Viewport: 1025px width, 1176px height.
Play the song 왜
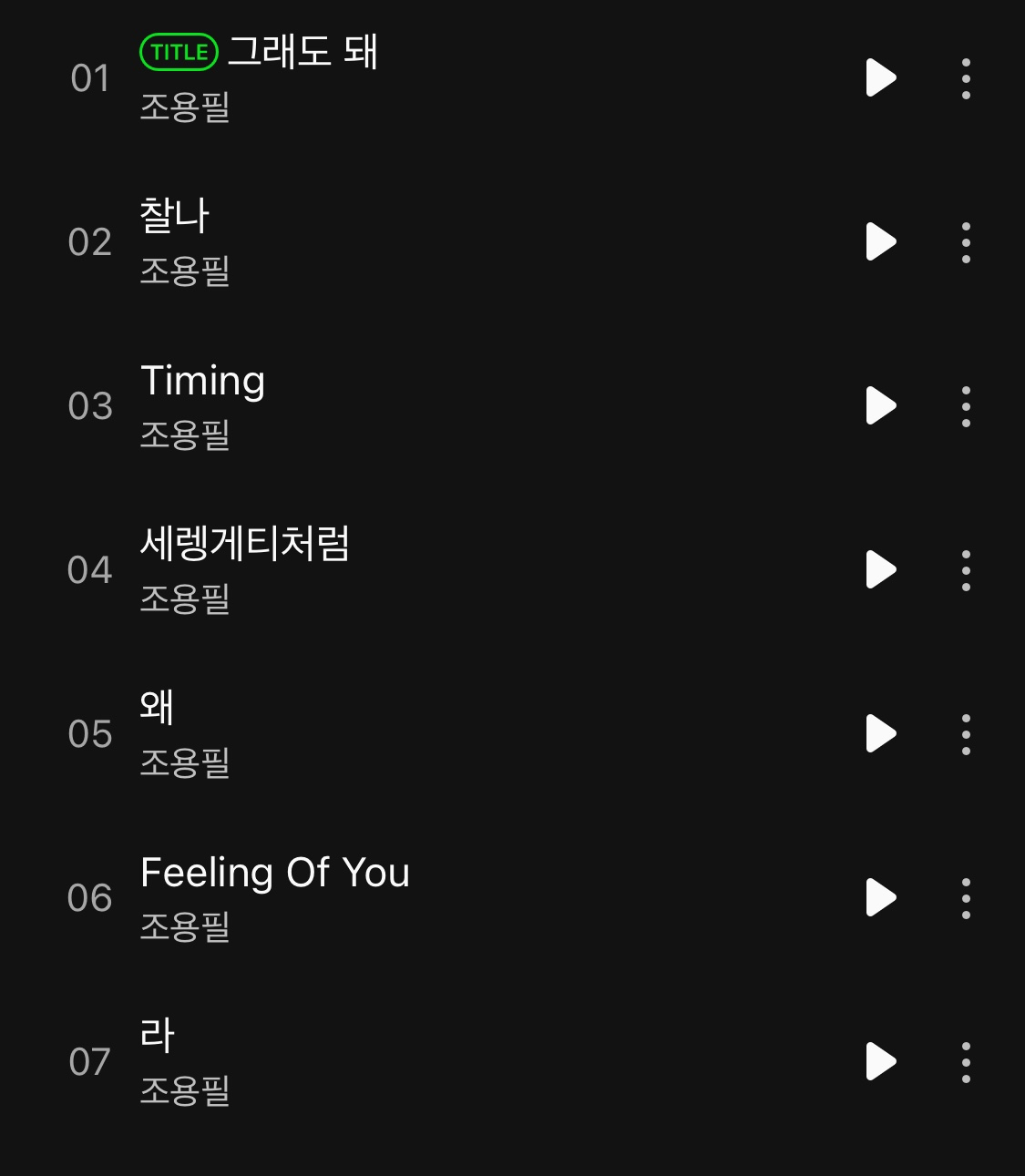point(880,733)
